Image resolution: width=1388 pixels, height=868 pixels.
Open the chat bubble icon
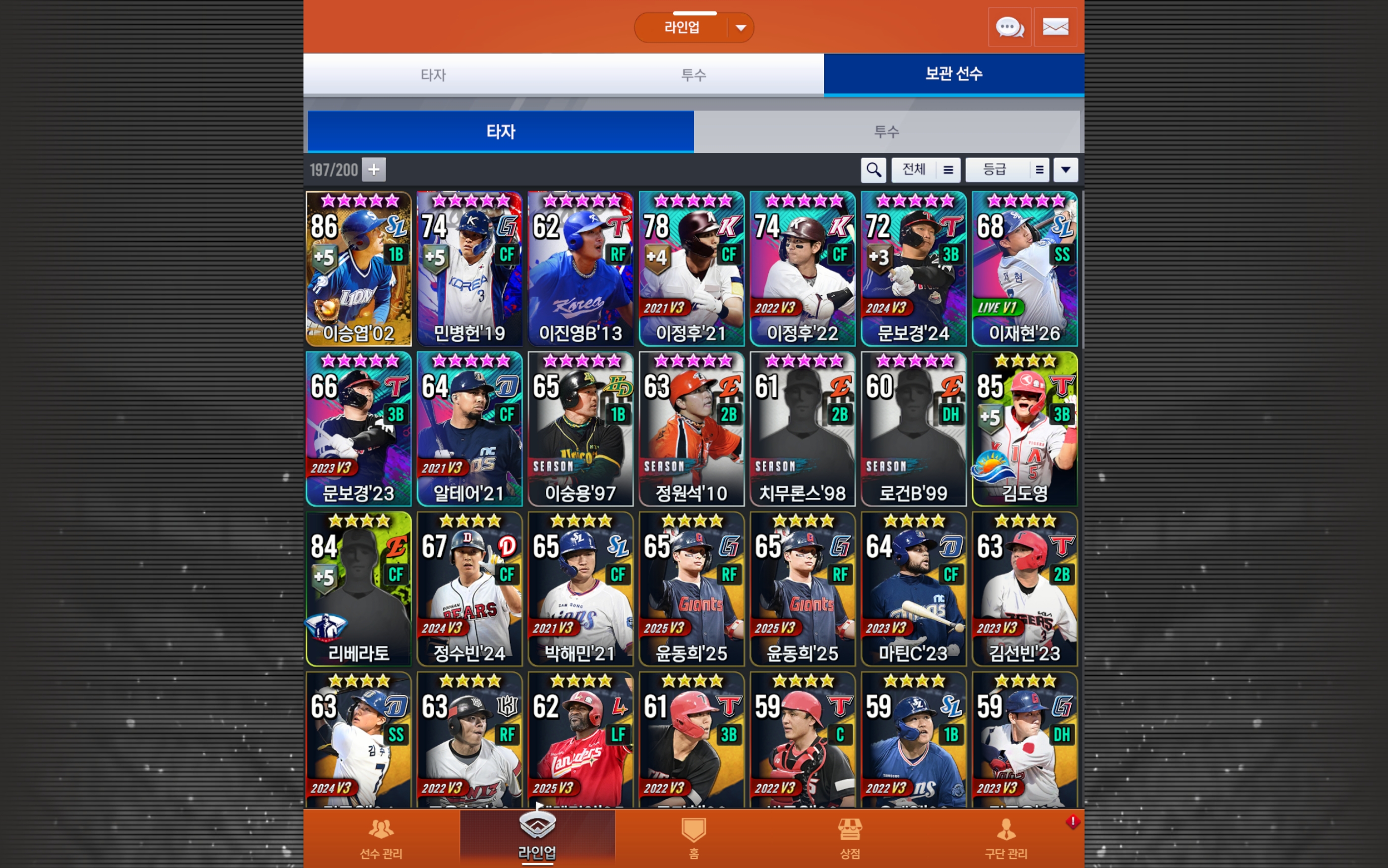[x=1009, y=27]
